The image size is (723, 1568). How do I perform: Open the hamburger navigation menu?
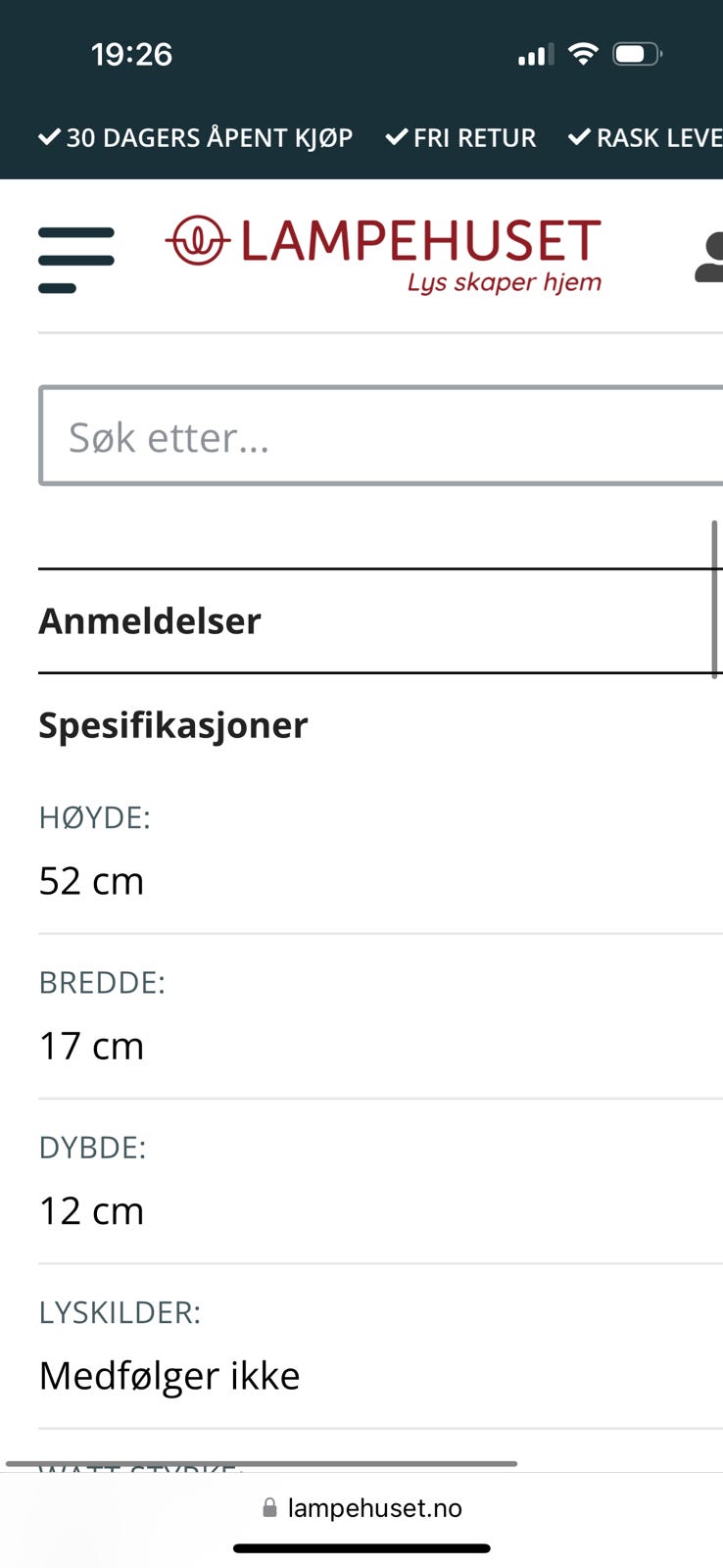pos(75,257)
